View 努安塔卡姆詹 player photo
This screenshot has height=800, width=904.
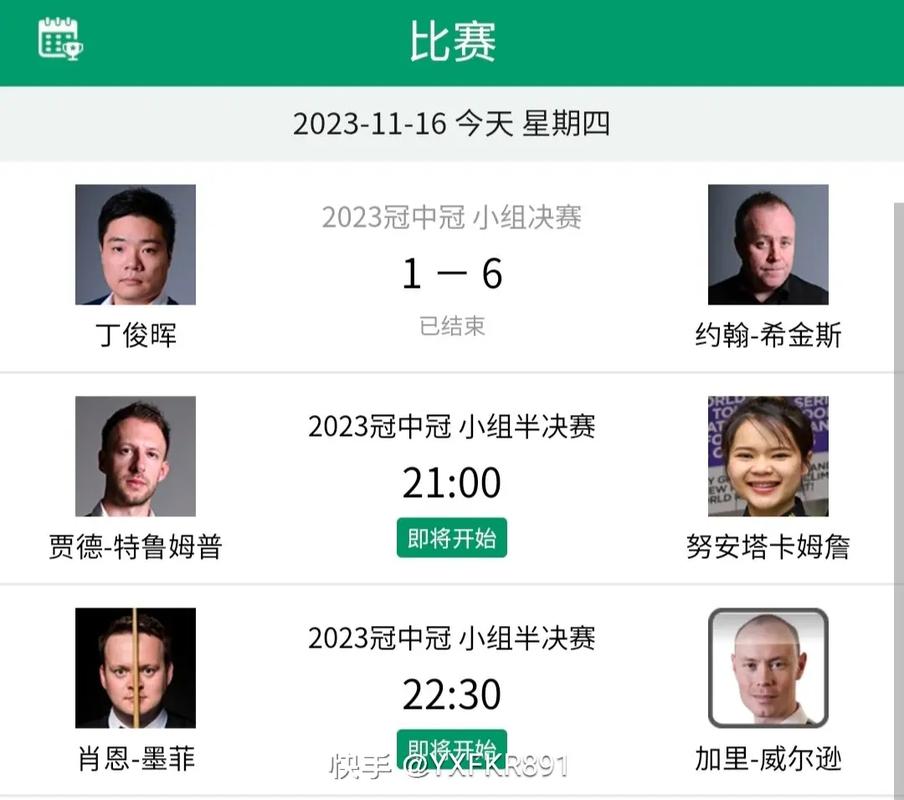[768, 456]
